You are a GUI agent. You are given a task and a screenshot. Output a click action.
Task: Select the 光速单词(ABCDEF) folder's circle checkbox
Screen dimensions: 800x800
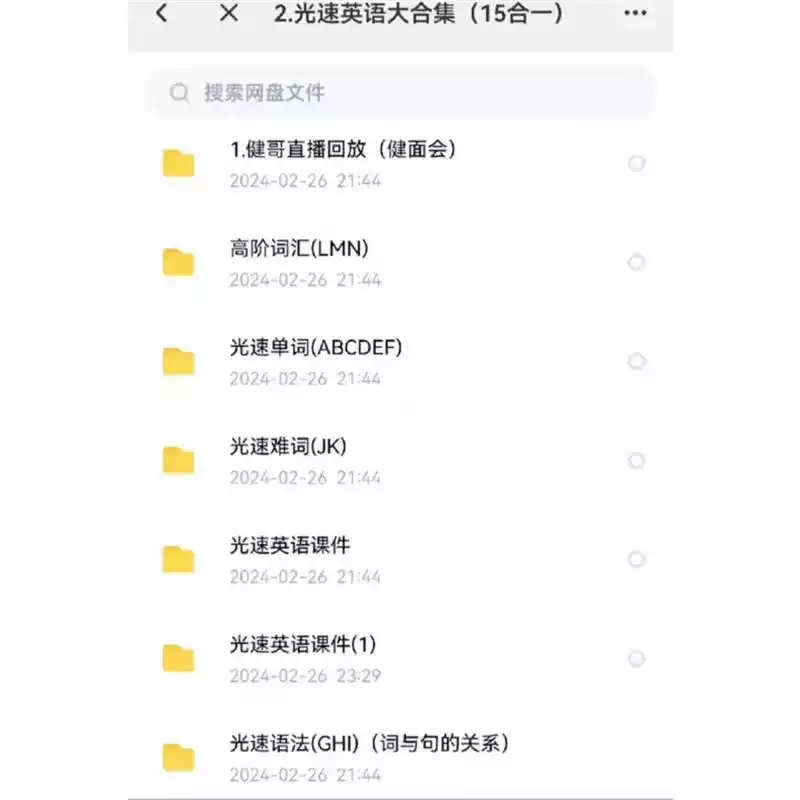[x=636, y=361]
